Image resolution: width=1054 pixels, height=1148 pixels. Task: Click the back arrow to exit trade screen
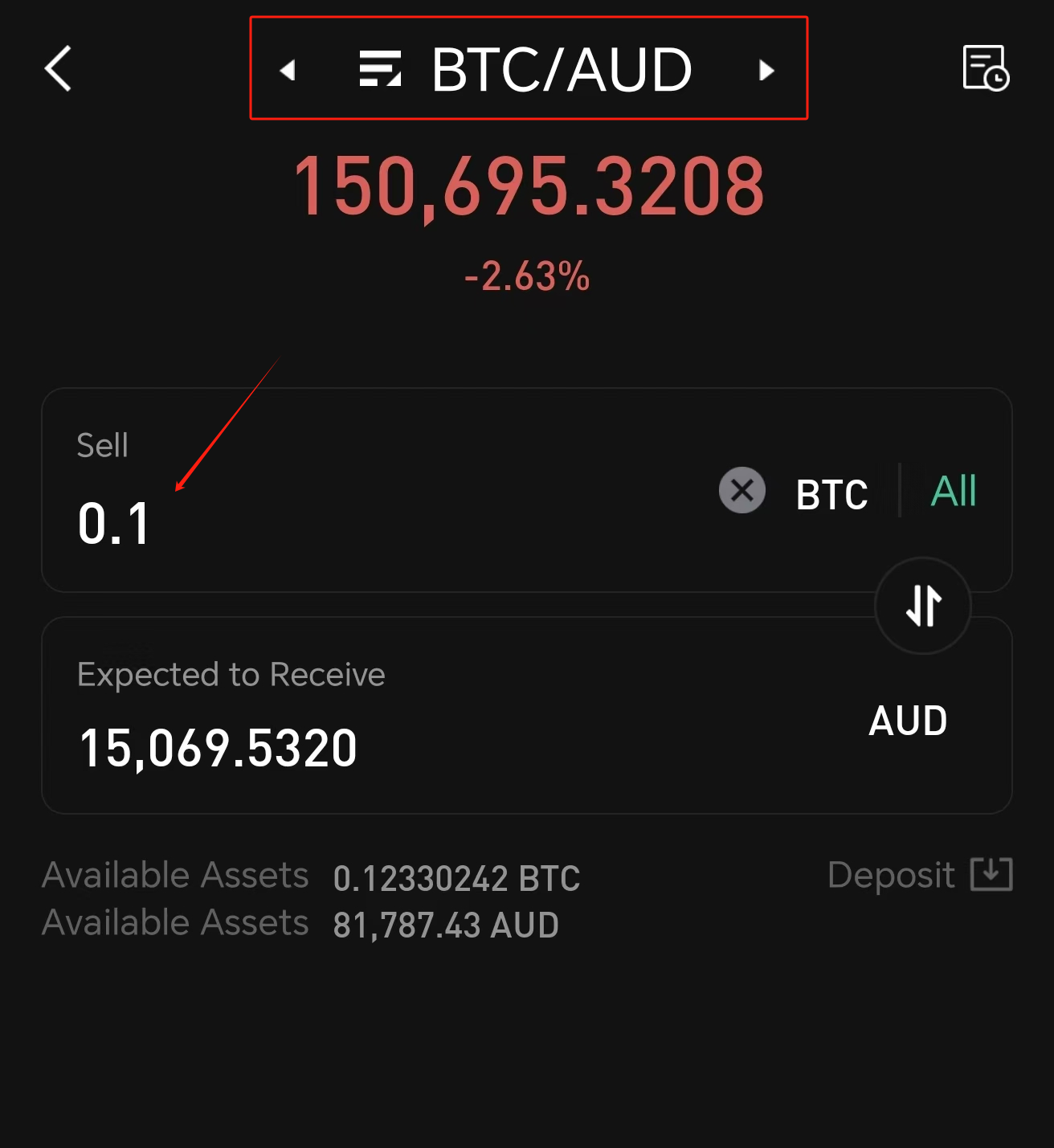pyautogui.click(x=57, y=68)
